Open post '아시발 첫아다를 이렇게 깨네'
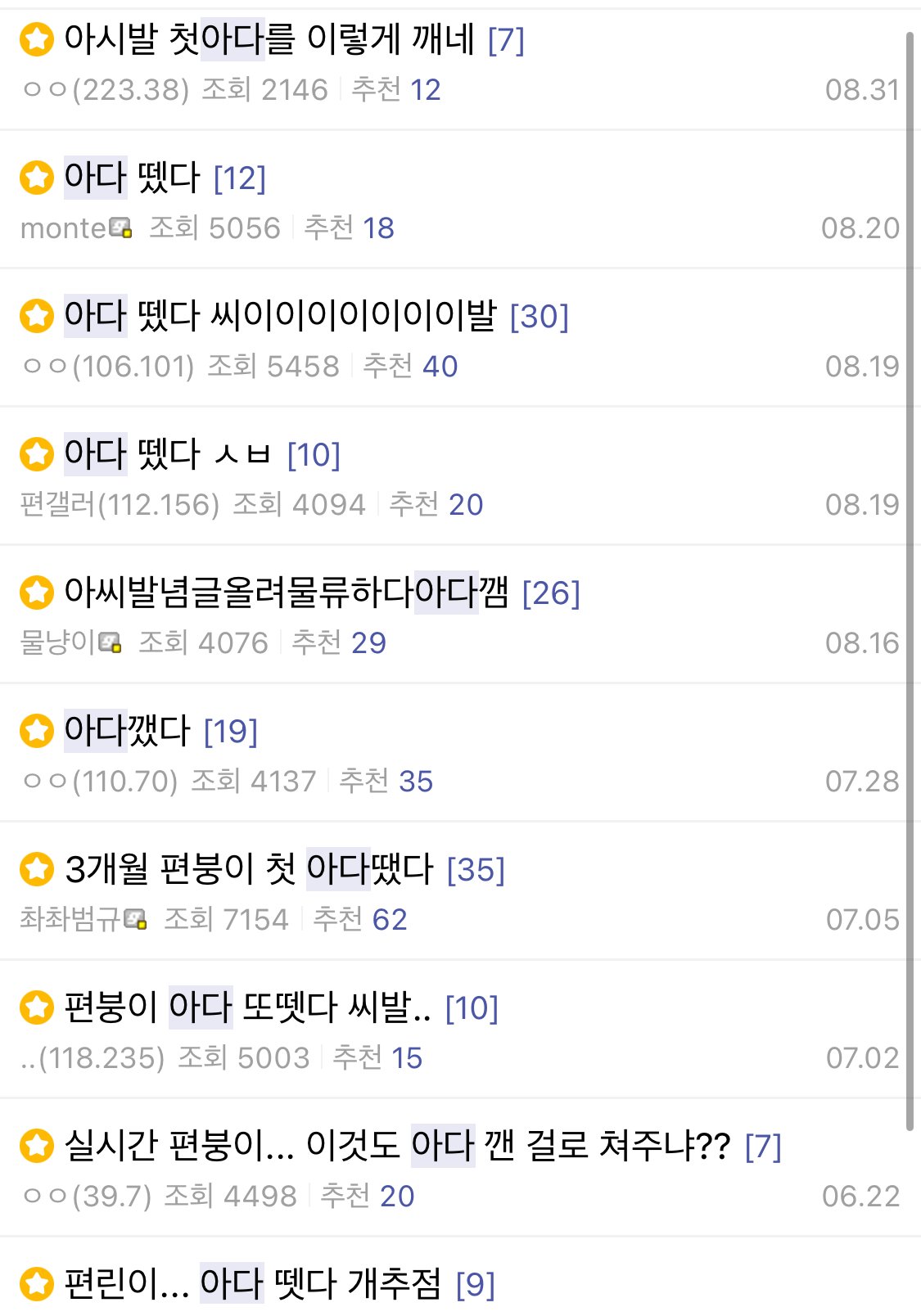The image size is (921, 1316). click(x=270, y=38)
